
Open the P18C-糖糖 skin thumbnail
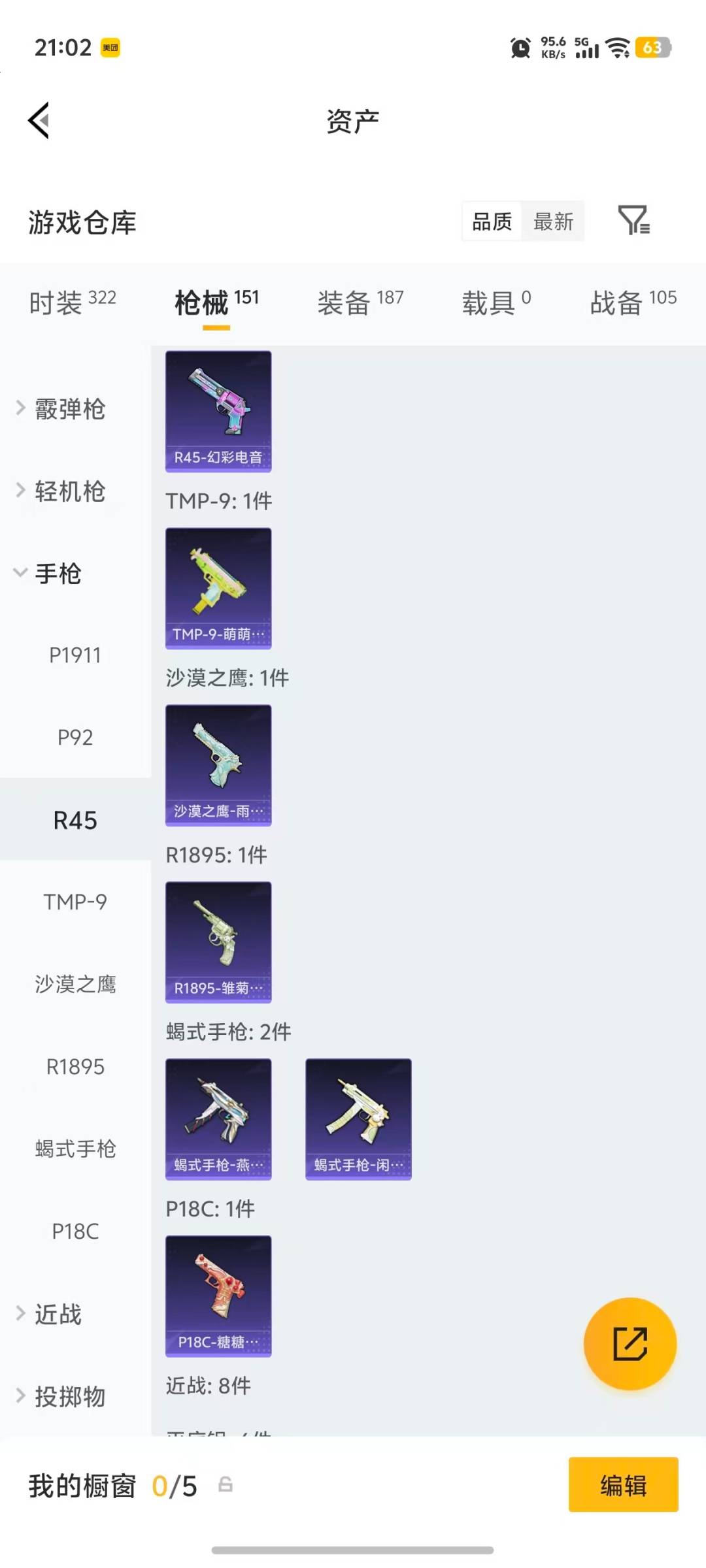point(218,1297)
